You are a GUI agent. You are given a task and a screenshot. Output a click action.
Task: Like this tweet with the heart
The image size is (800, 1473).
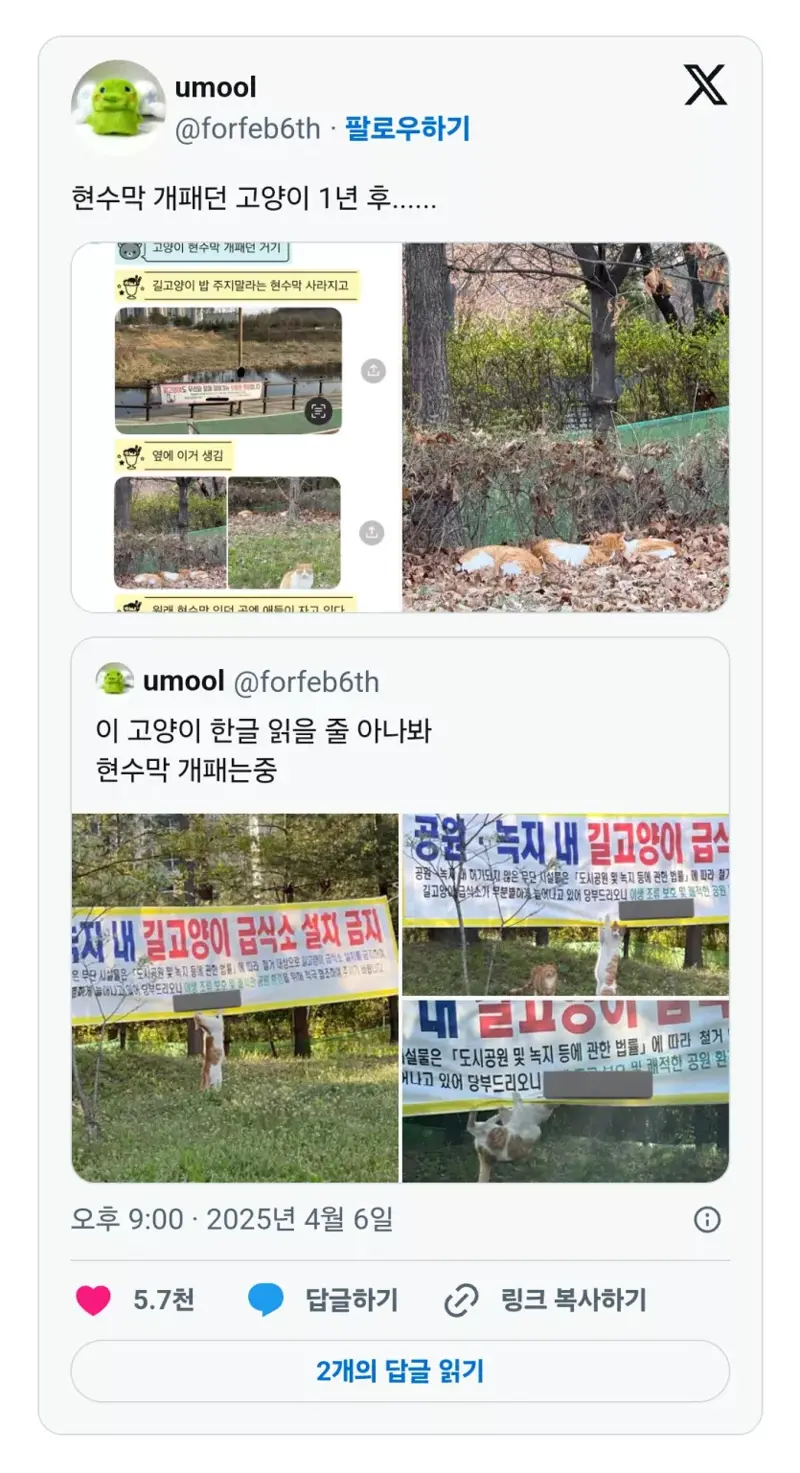[x=94, y=1300]
